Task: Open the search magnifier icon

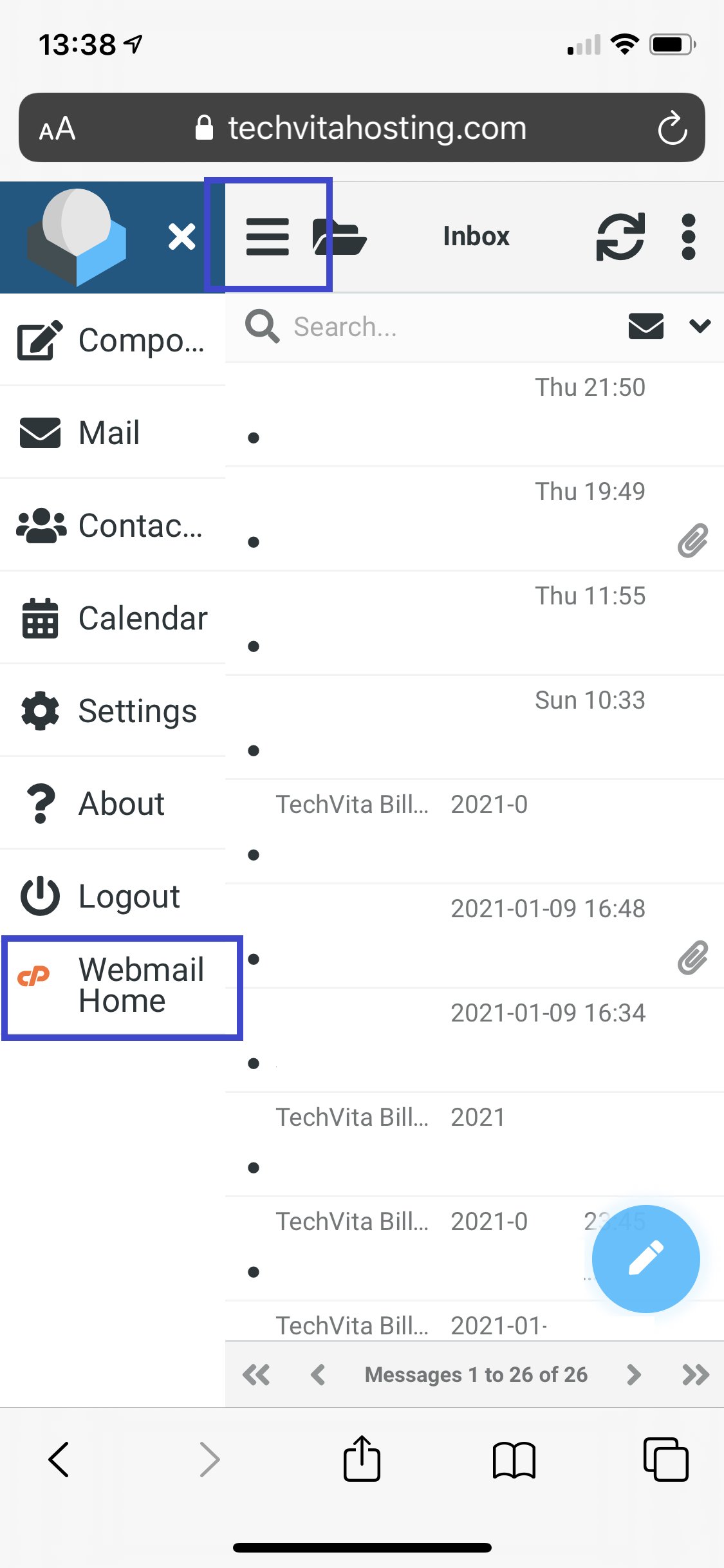Action: coord(262,326)
